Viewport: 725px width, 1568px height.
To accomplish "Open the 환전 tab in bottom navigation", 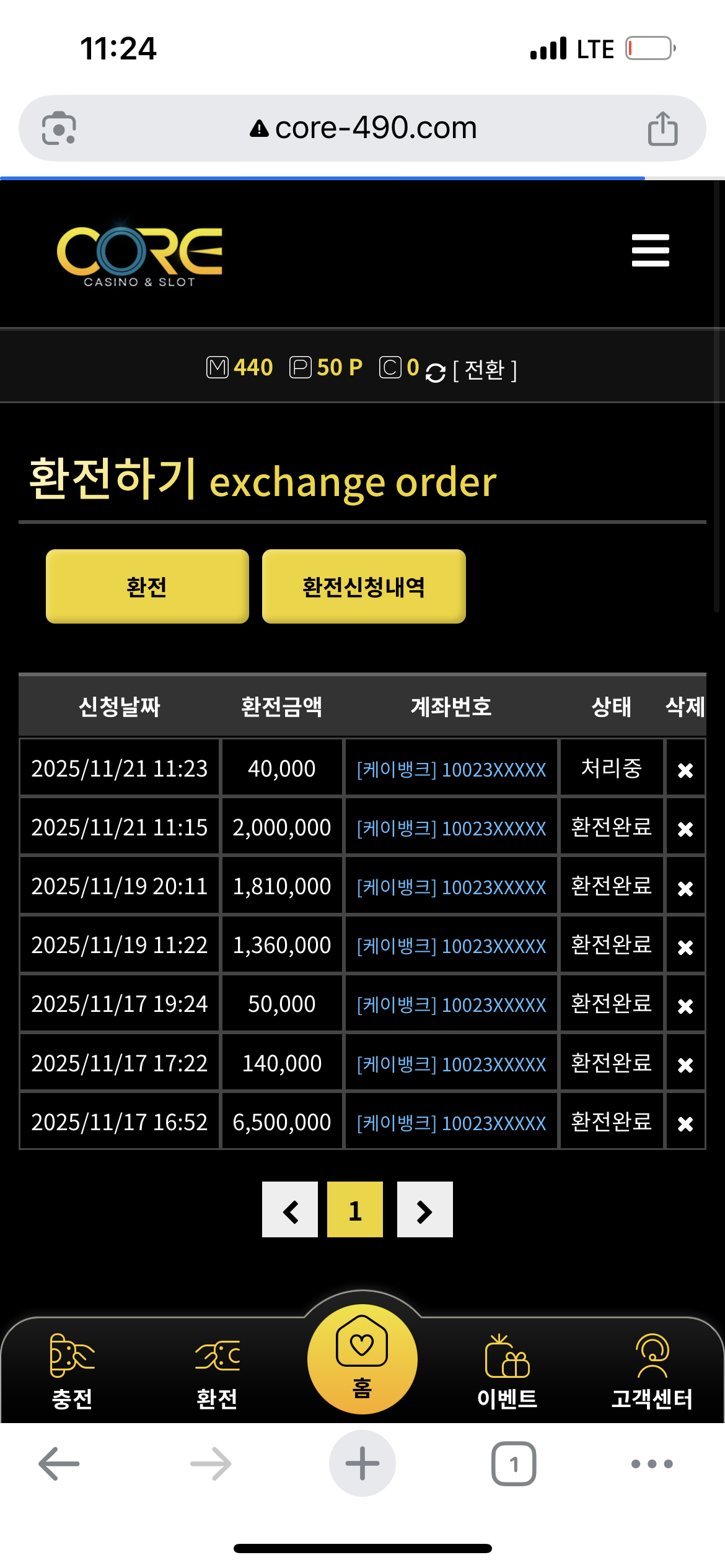I will [217, 1372].
